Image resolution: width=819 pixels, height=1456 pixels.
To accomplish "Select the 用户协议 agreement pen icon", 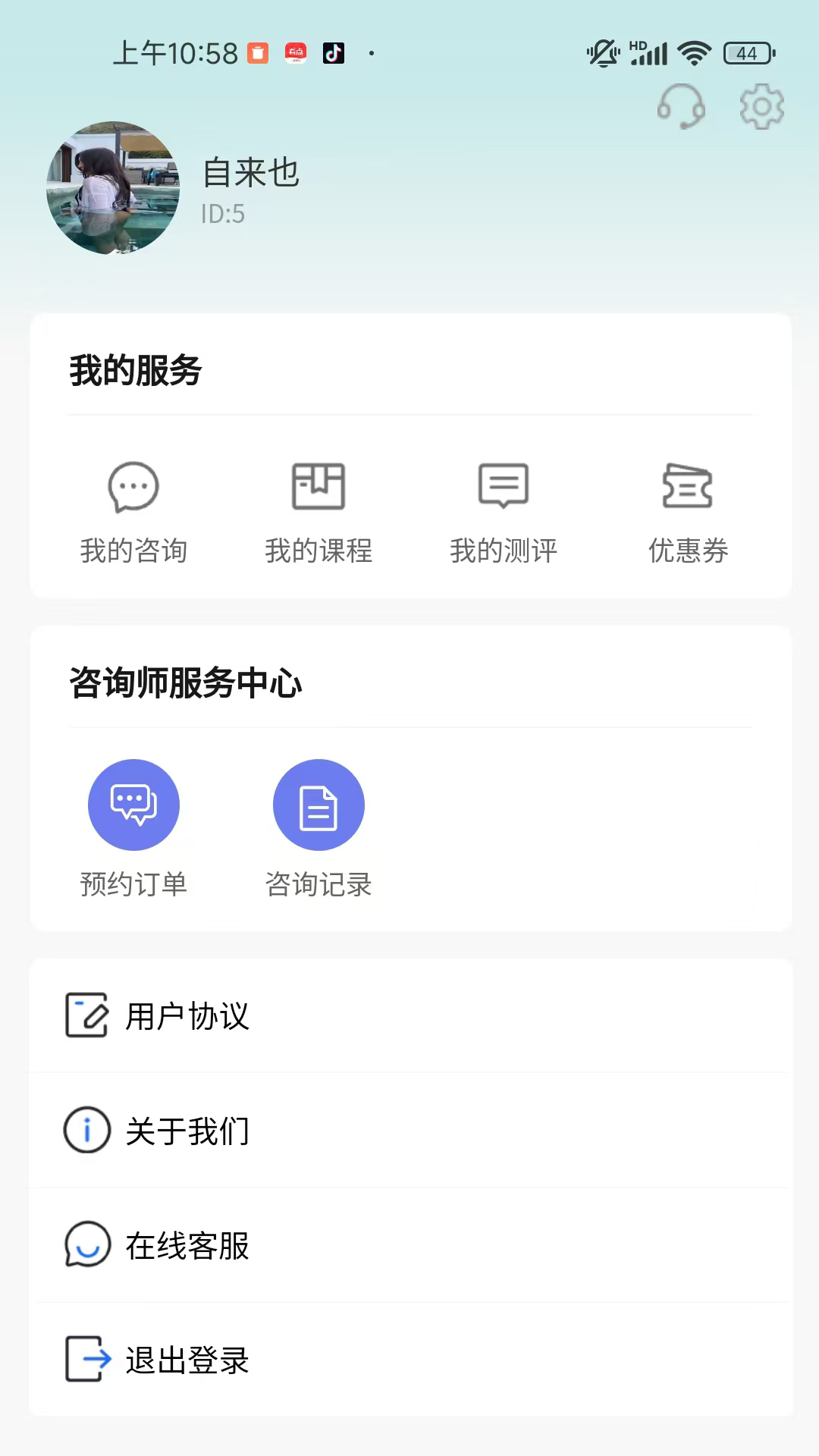I will click(86, 1015).
